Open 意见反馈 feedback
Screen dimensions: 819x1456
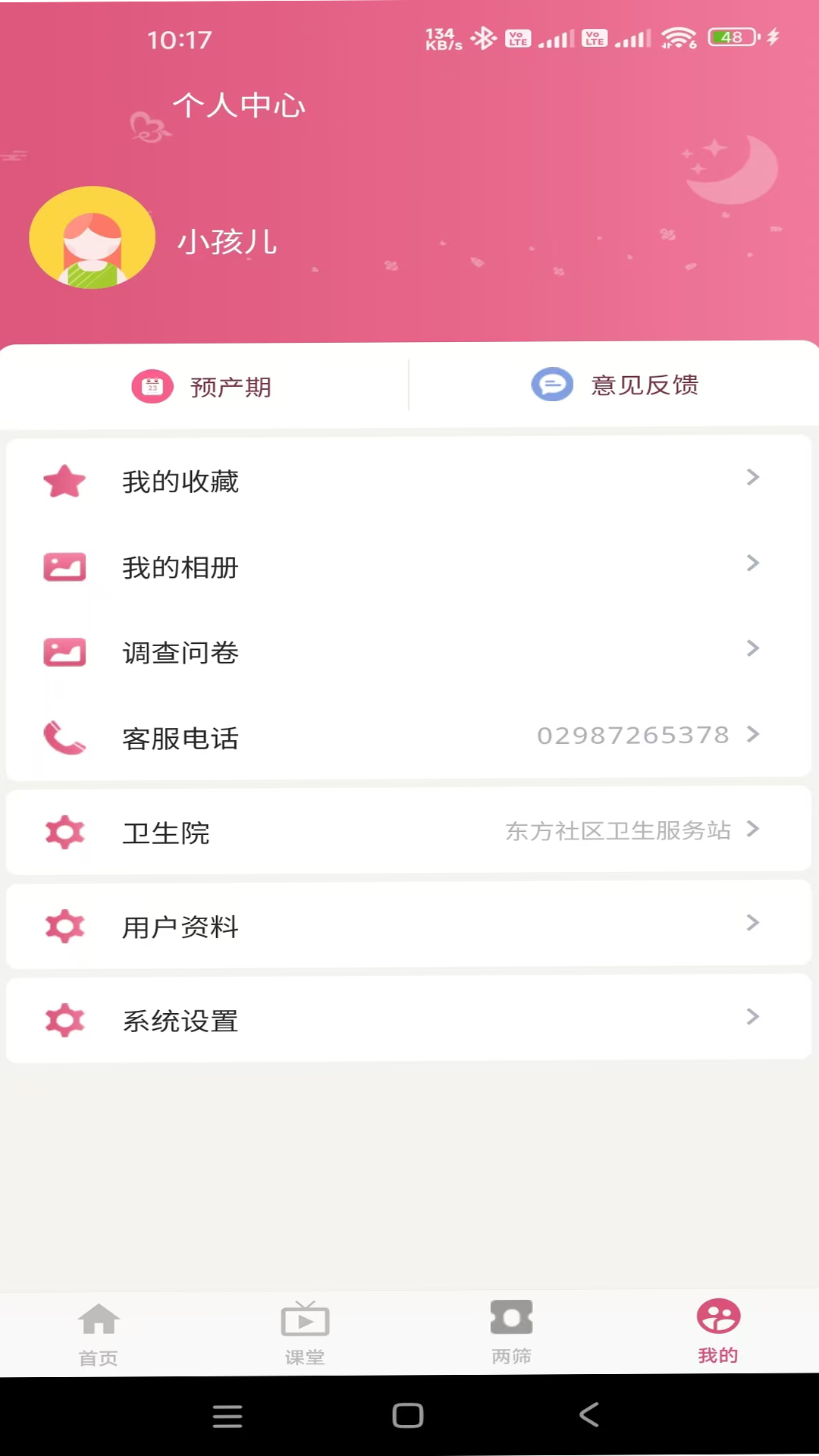click(614, 385)
